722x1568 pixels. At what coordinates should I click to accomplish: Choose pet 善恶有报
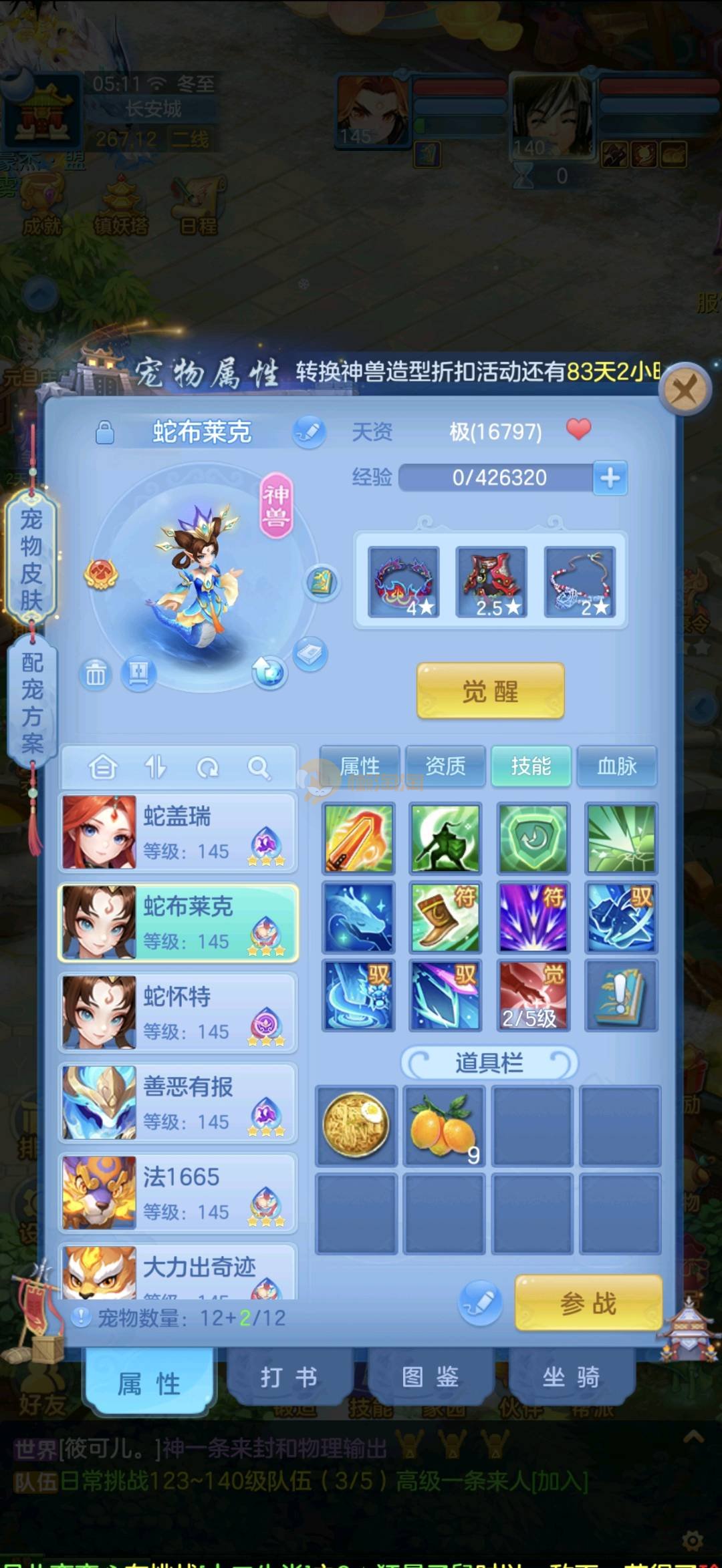(x=178, y=1103)
